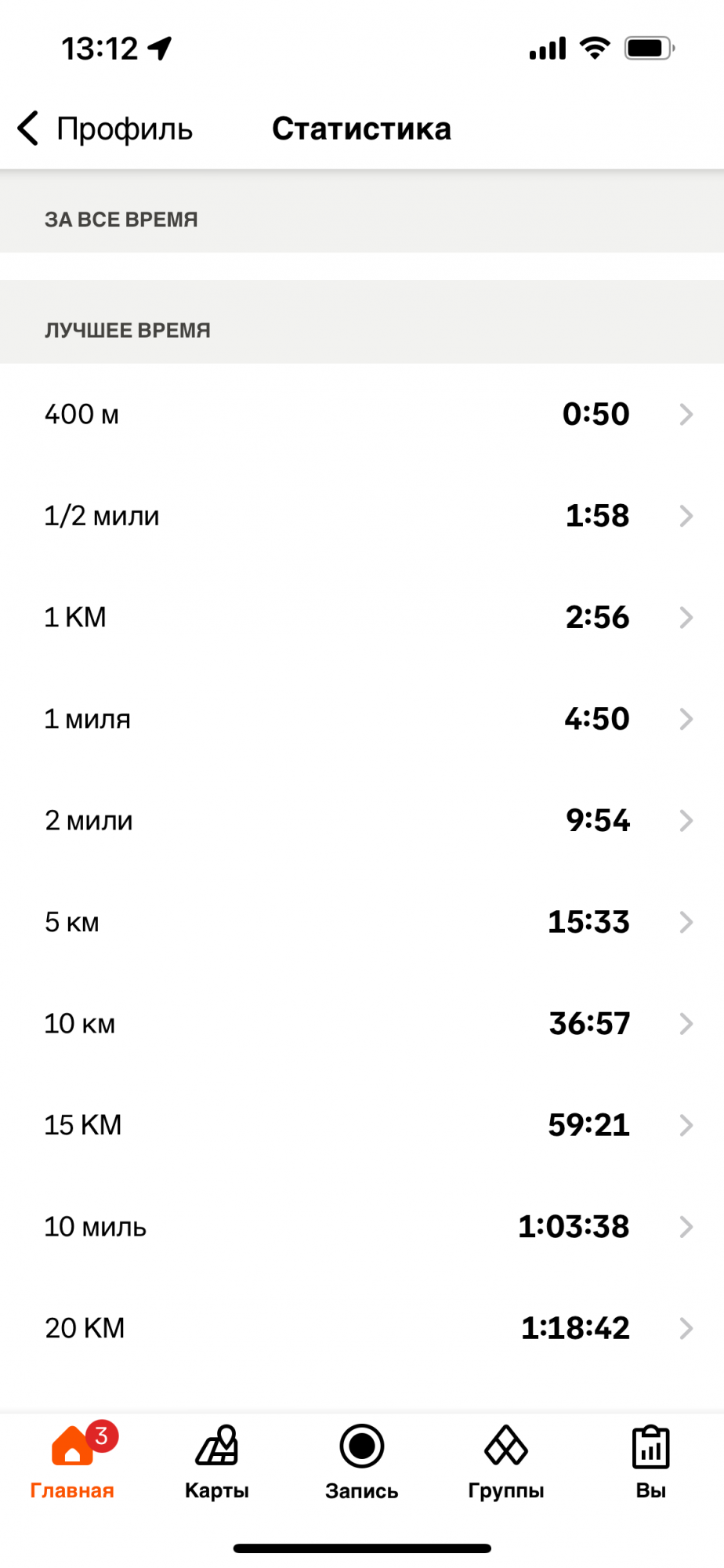View the 10 км record details
724x1568 pixels.
(x=362, y=1024)
